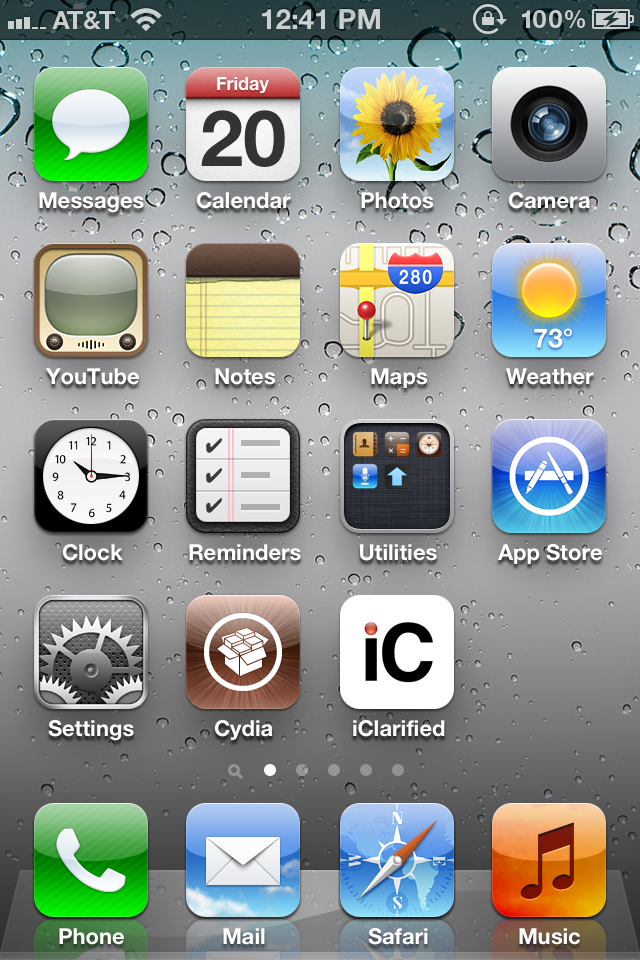
Task: Open the Messages app
Action: pyautogui.click(x=91, y=124)
